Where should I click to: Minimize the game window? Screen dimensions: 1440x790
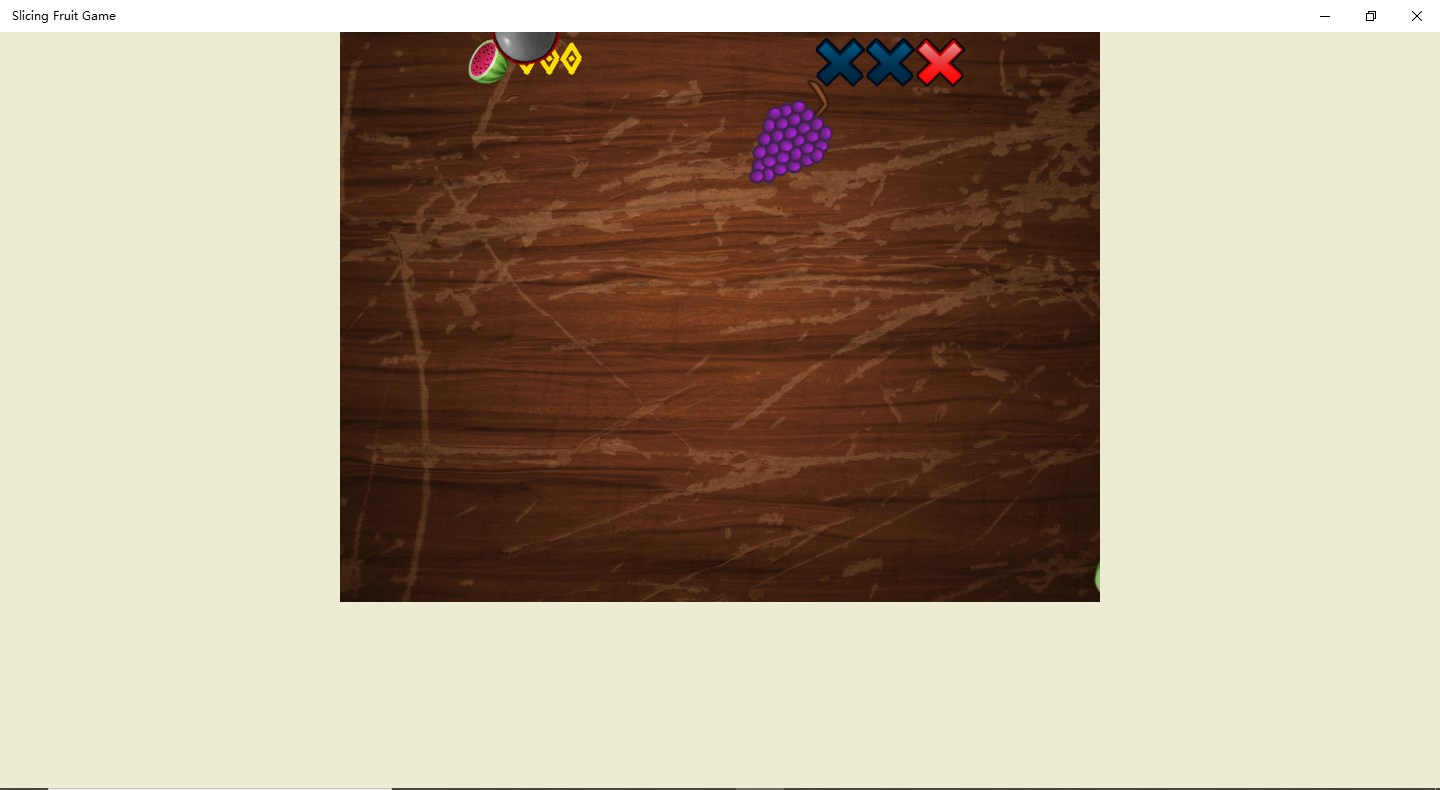pos(1324,16)
